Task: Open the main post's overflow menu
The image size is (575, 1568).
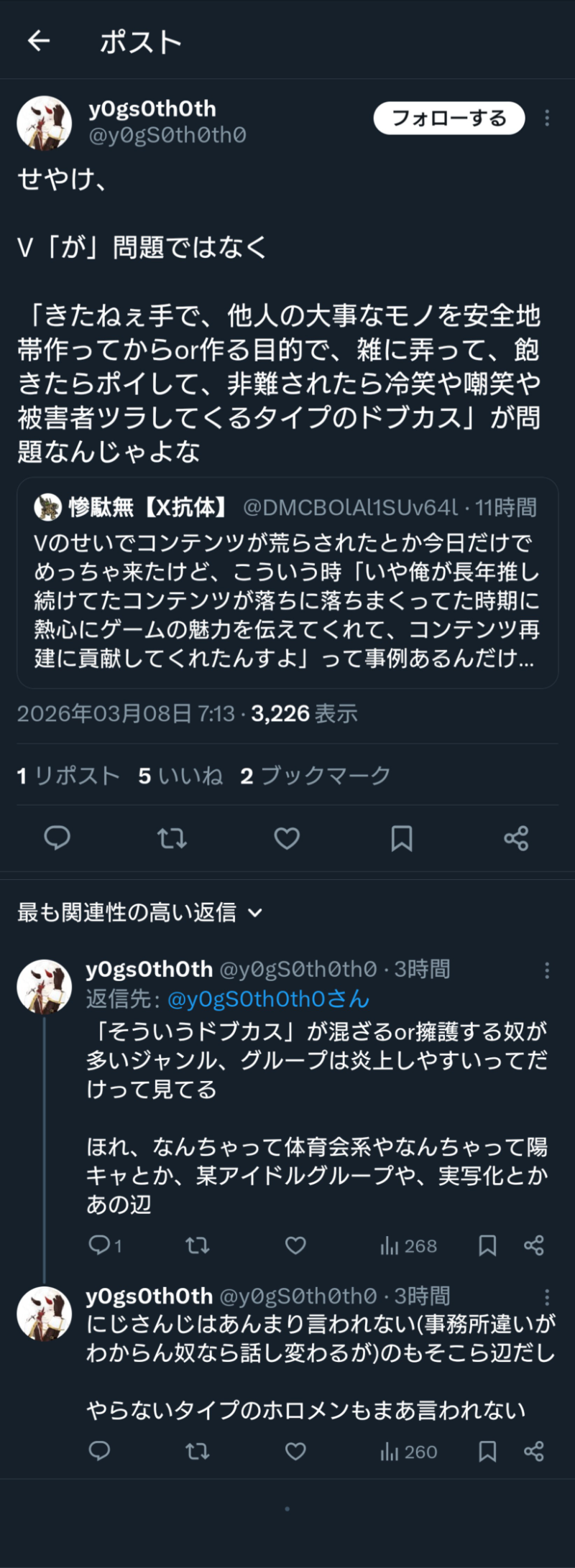Action: click(547, 118)
